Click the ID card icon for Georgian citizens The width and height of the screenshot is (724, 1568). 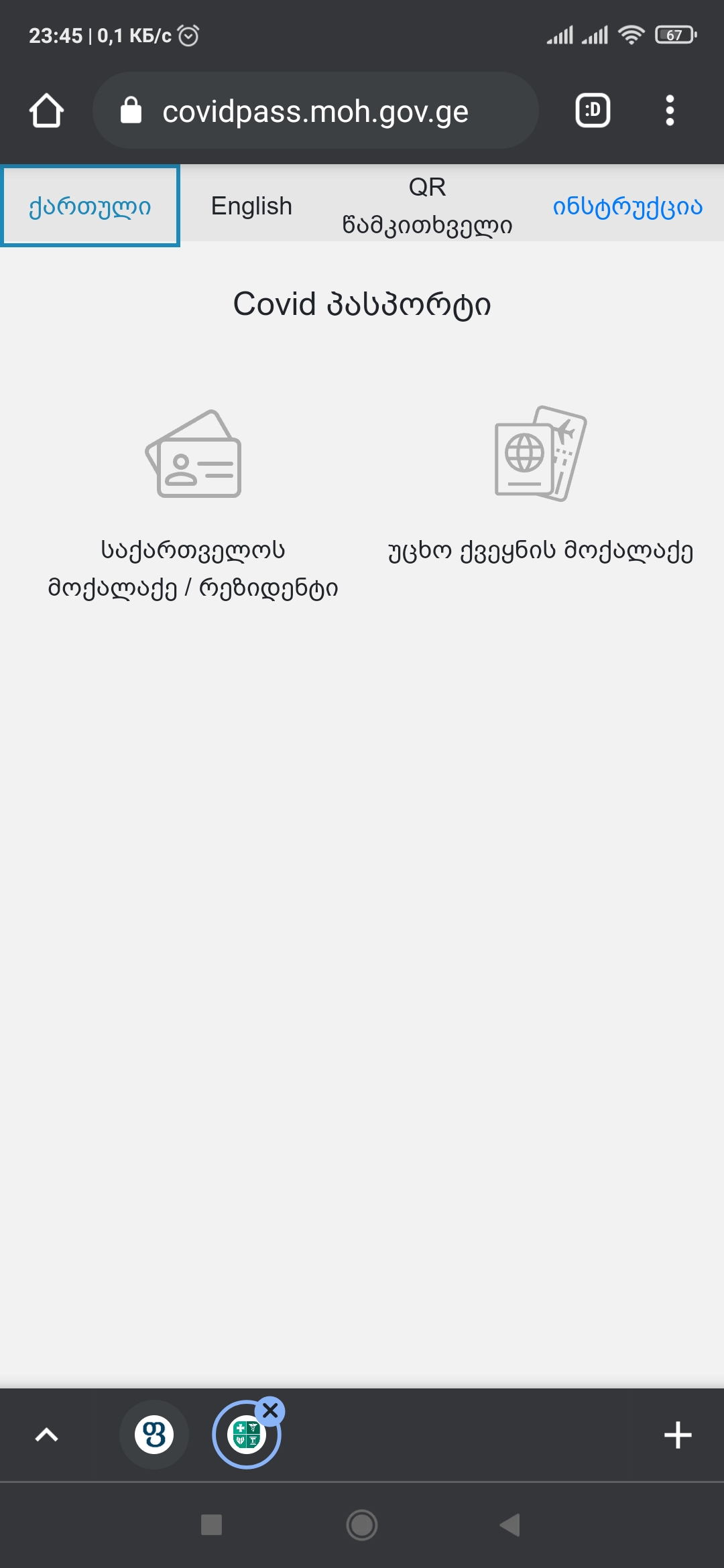[x=194, y=456]
